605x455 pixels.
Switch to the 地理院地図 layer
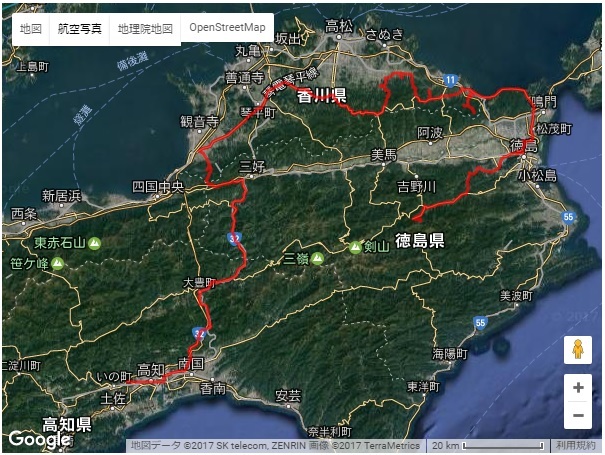pos(145,28)
